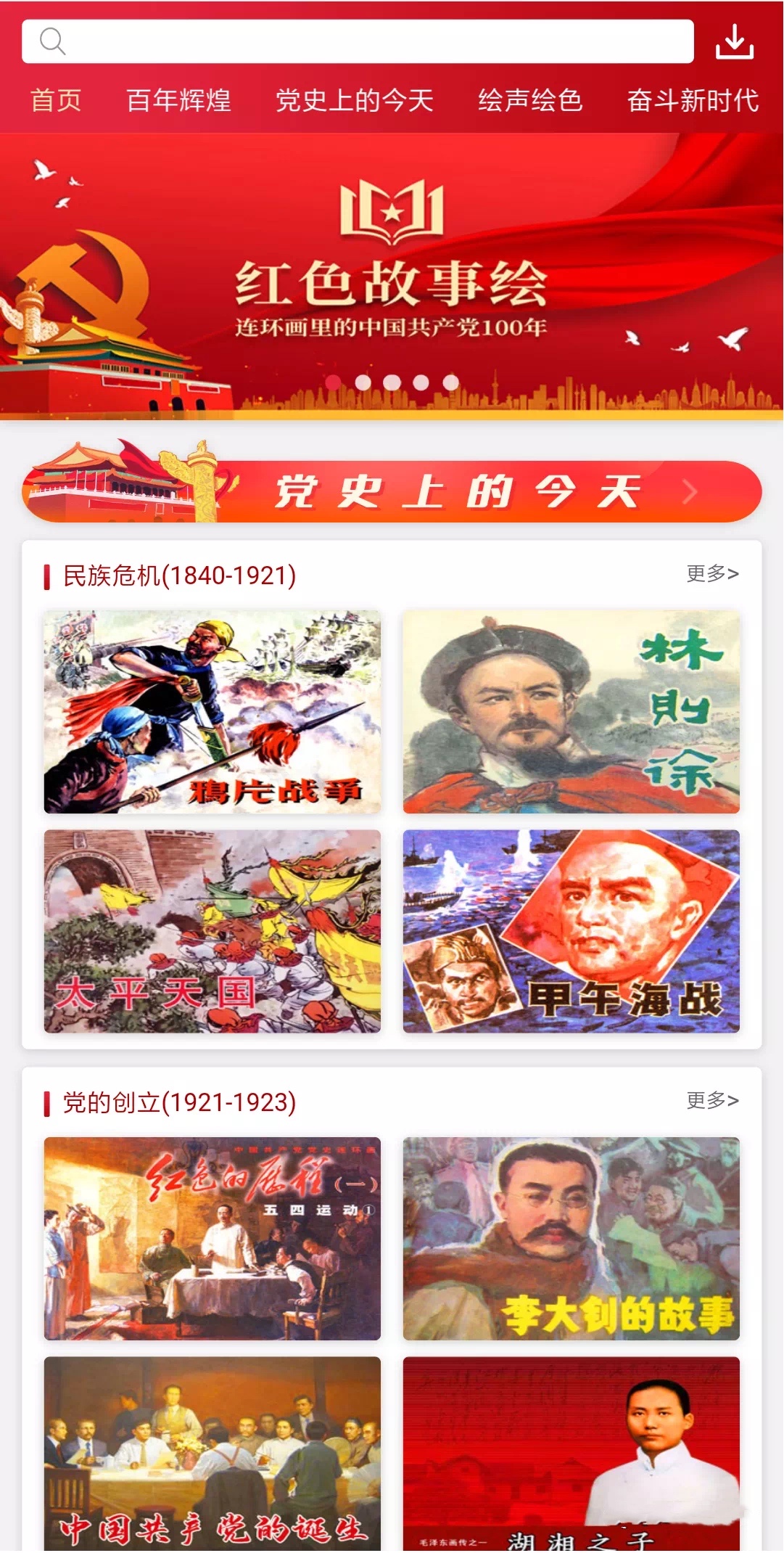
Task: Open the 鸦片战争 comic cover
Action: (212, 712)
